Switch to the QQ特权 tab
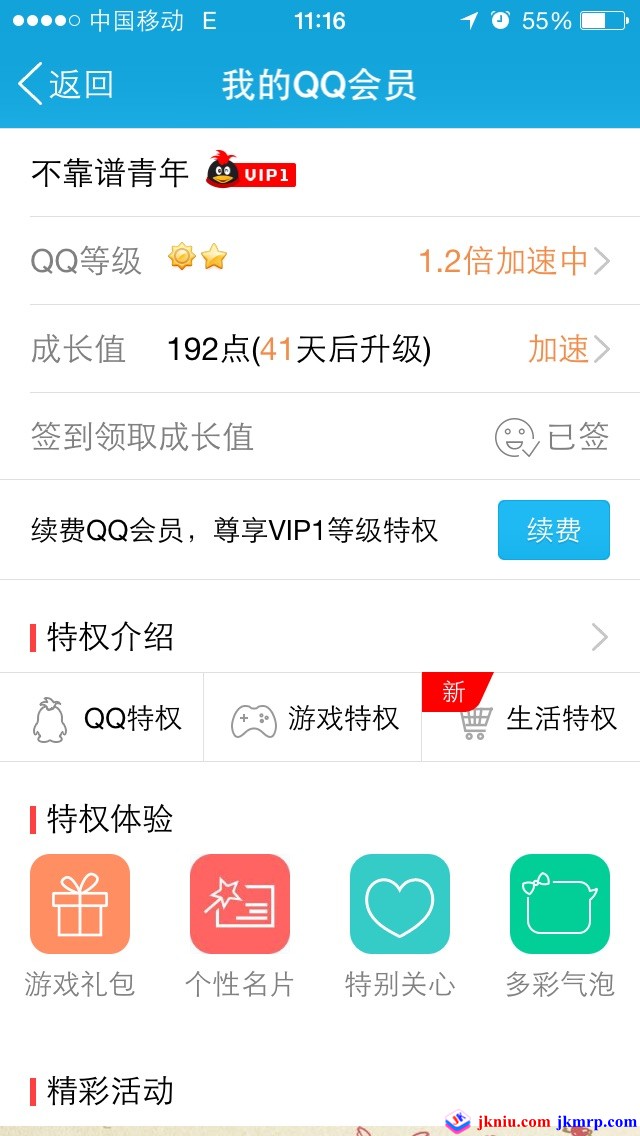The width and height of the screenshot is (640, 1136). tap(105, 718)
